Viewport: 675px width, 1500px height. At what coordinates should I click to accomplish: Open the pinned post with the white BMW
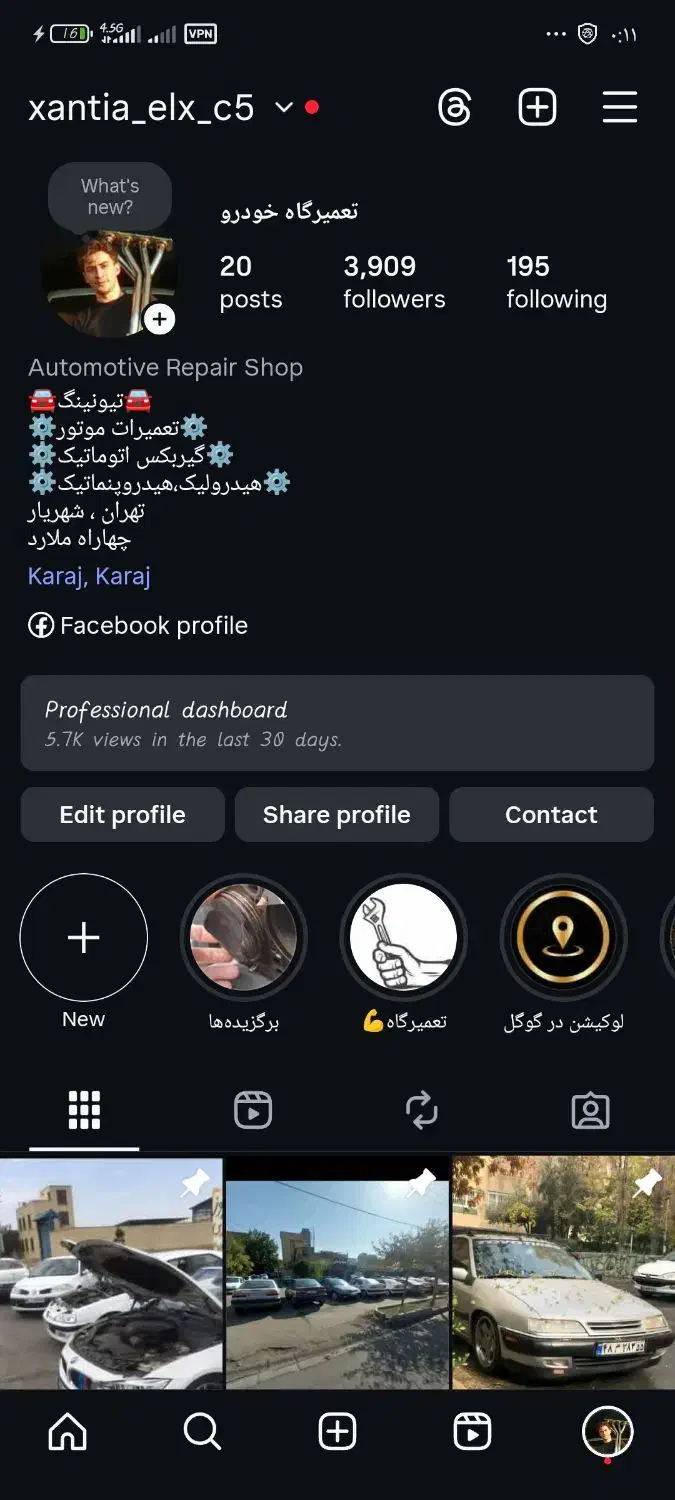click(111, 1272)
